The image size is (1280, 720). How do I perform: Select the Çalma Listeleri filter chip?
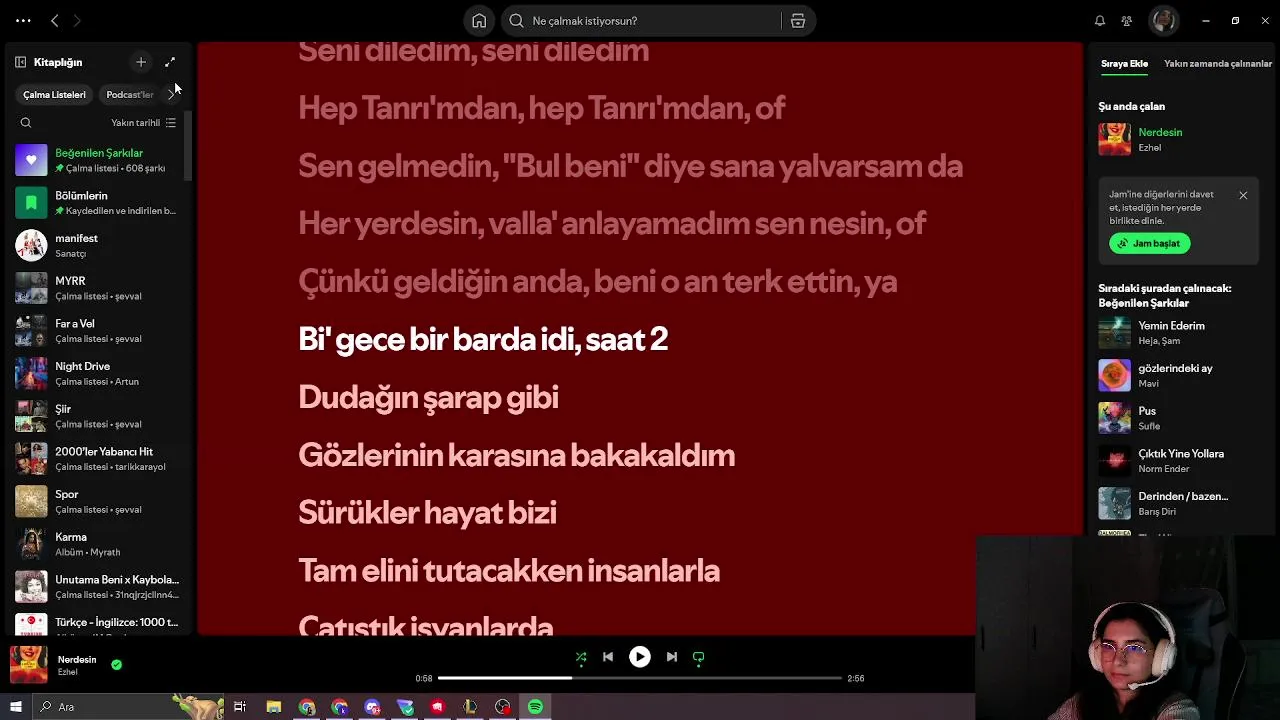(x=55, y=94)
